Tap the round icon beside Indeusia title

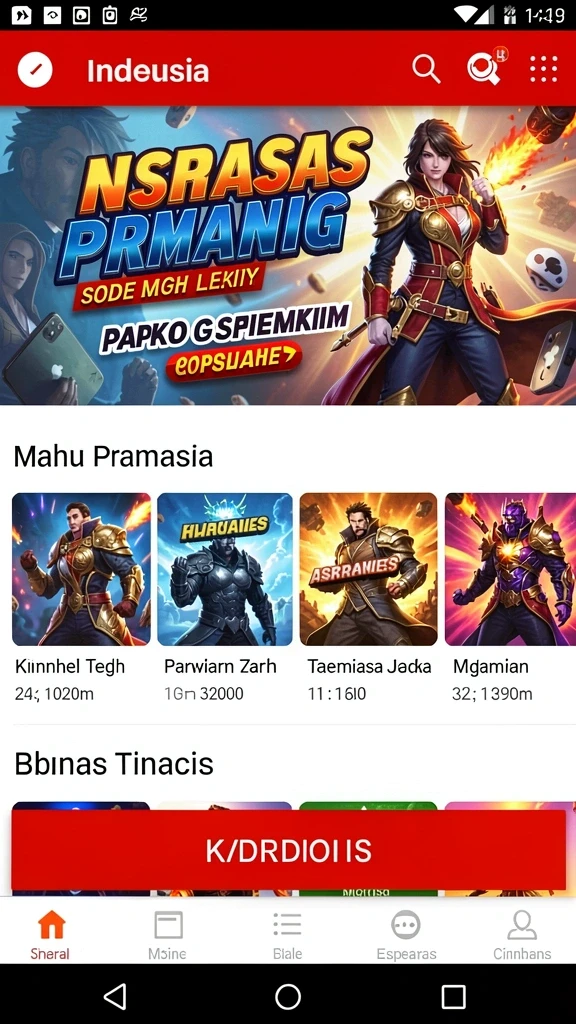coord(35,70)
